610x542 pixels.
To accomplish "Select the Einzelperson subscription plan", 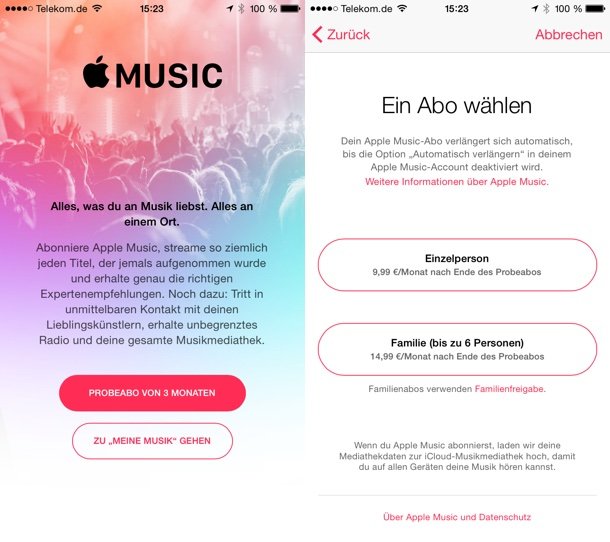I will pyautogui.click(x=456, y=264).
